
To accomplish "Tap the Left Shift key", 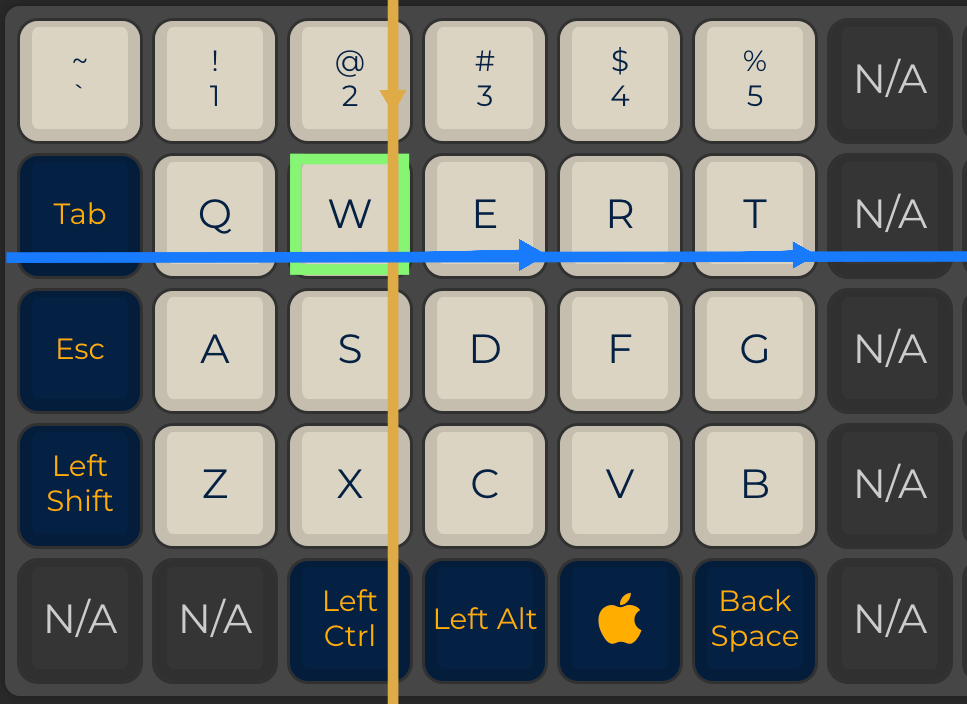I will point(80,484).
